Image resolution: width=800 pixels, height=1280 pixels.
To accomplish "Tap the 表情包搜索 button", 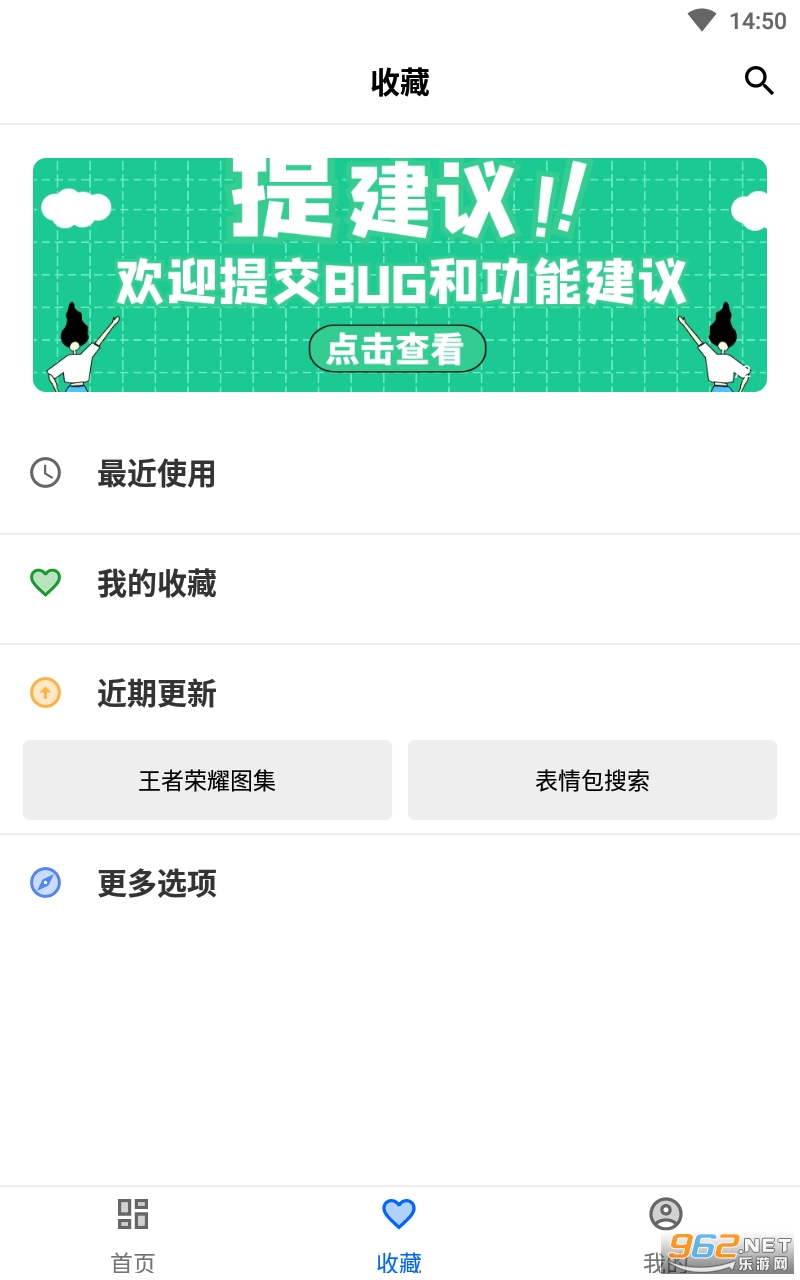I will point(592,781).
